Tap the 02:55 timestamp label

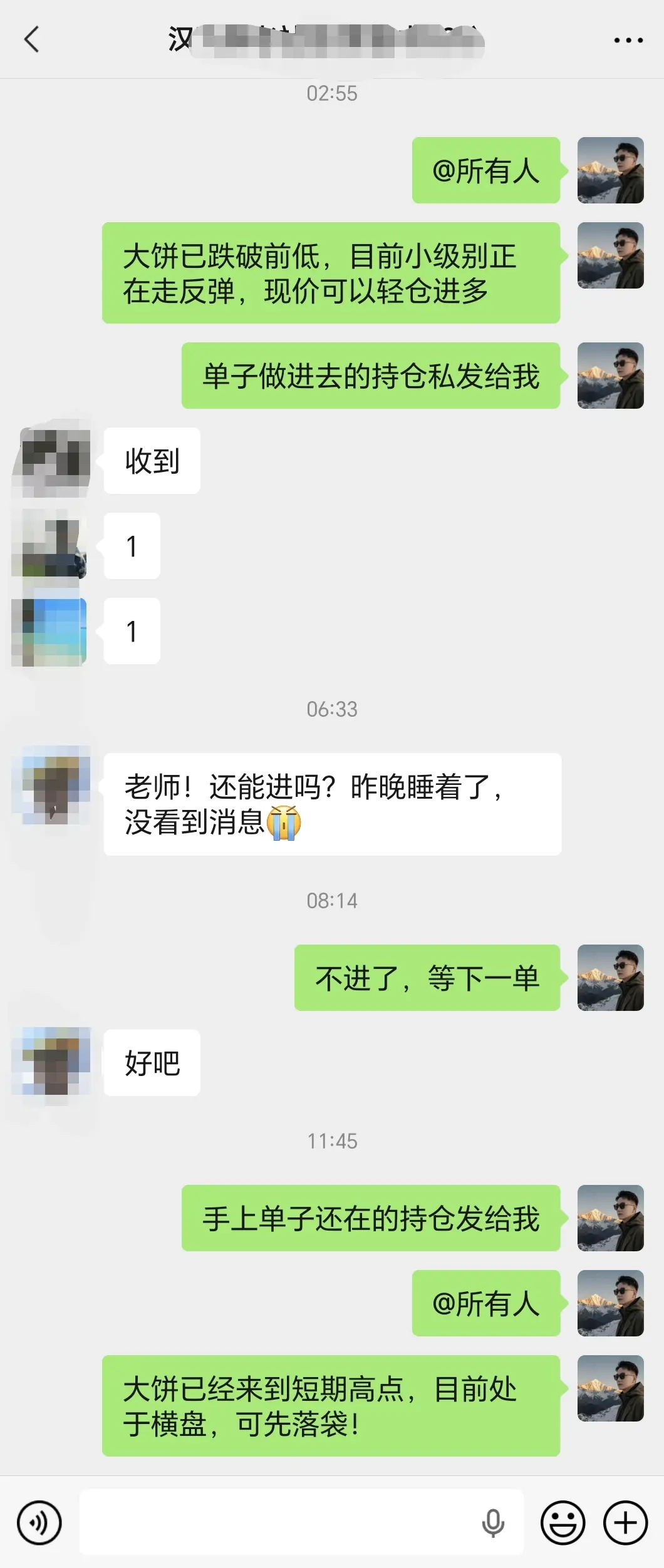332,93
